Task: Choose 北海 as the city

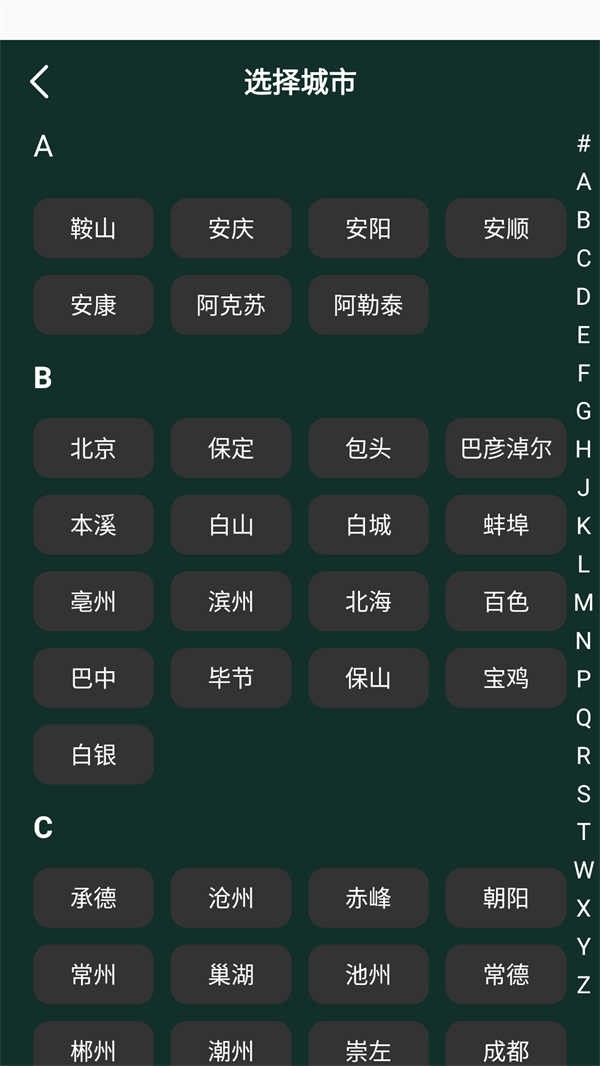Action: point(368,602)
